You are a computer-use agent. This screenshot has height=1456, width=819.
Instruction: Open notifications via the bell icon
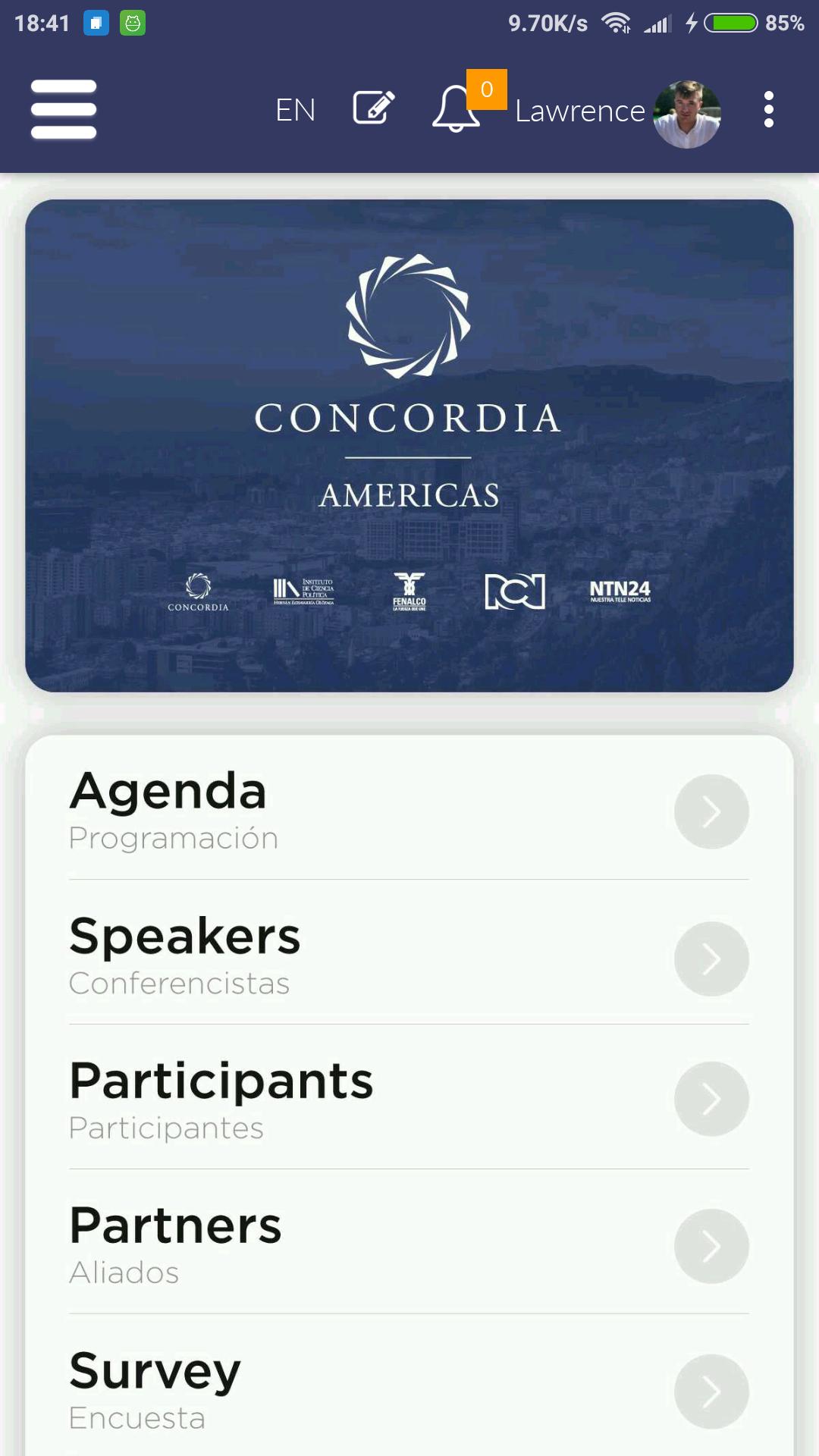point(456,112)
